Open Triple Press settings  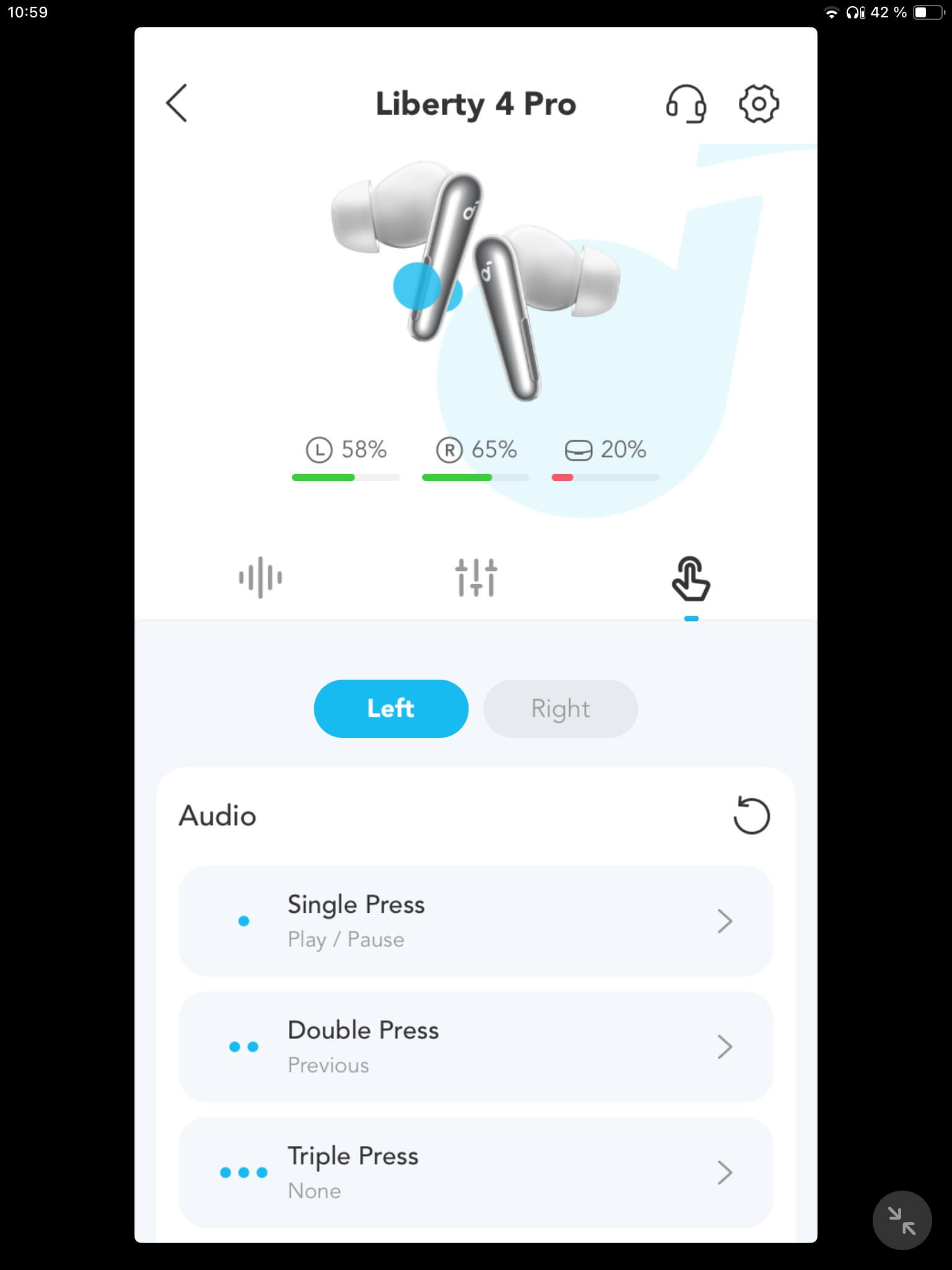click(475, 1172)
